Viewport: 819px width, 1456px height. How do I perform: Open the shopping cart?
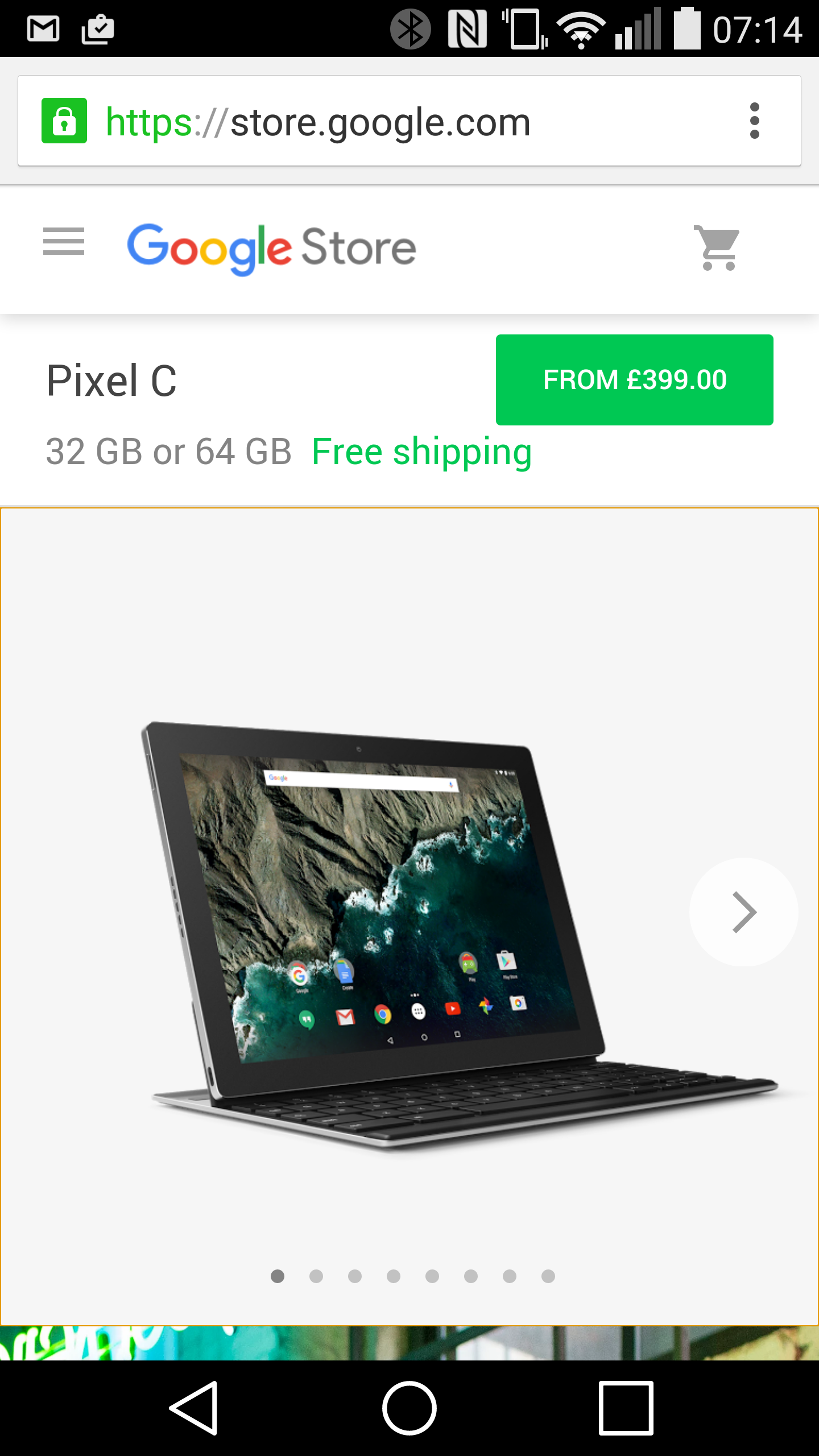pyautogui.click(x=718, y=248)
